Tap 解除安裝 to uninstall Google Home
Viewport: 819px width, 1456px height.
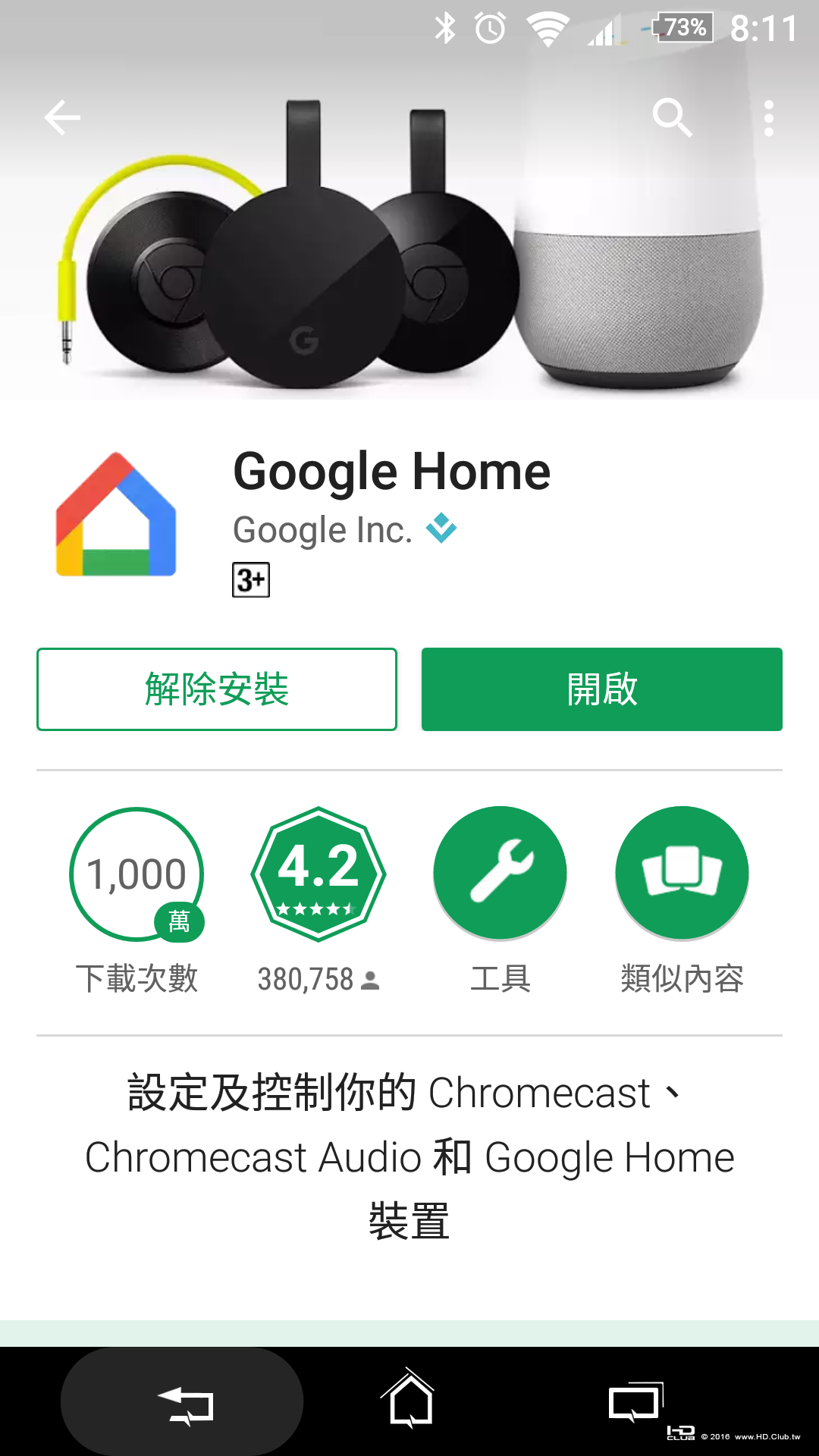pos(217,689)
